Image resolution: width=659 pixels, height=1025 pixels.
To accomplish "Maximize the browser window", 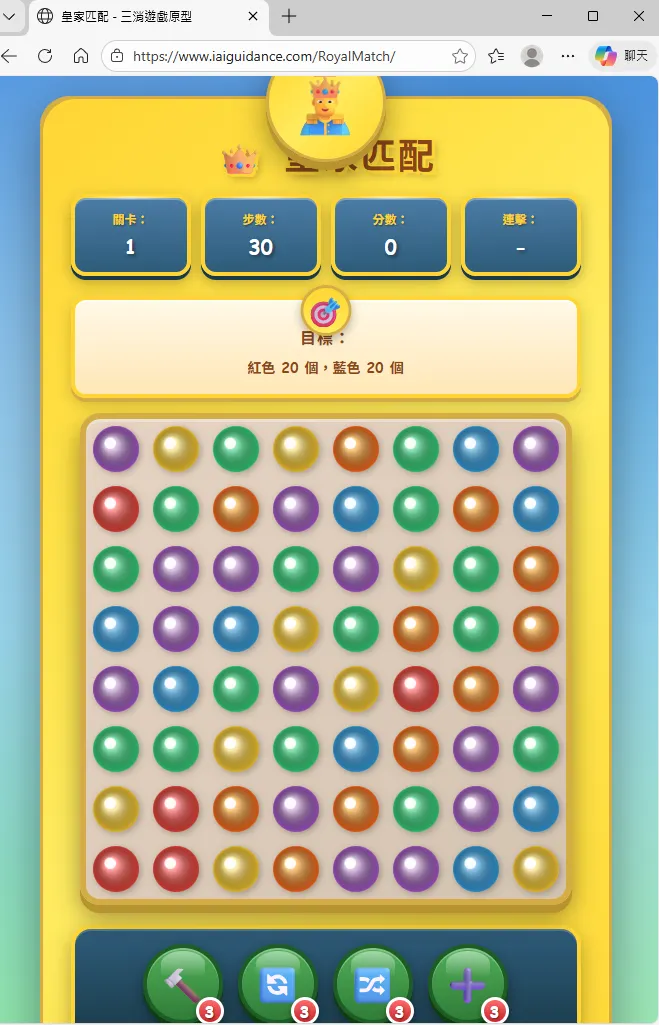I will point(593,16).
